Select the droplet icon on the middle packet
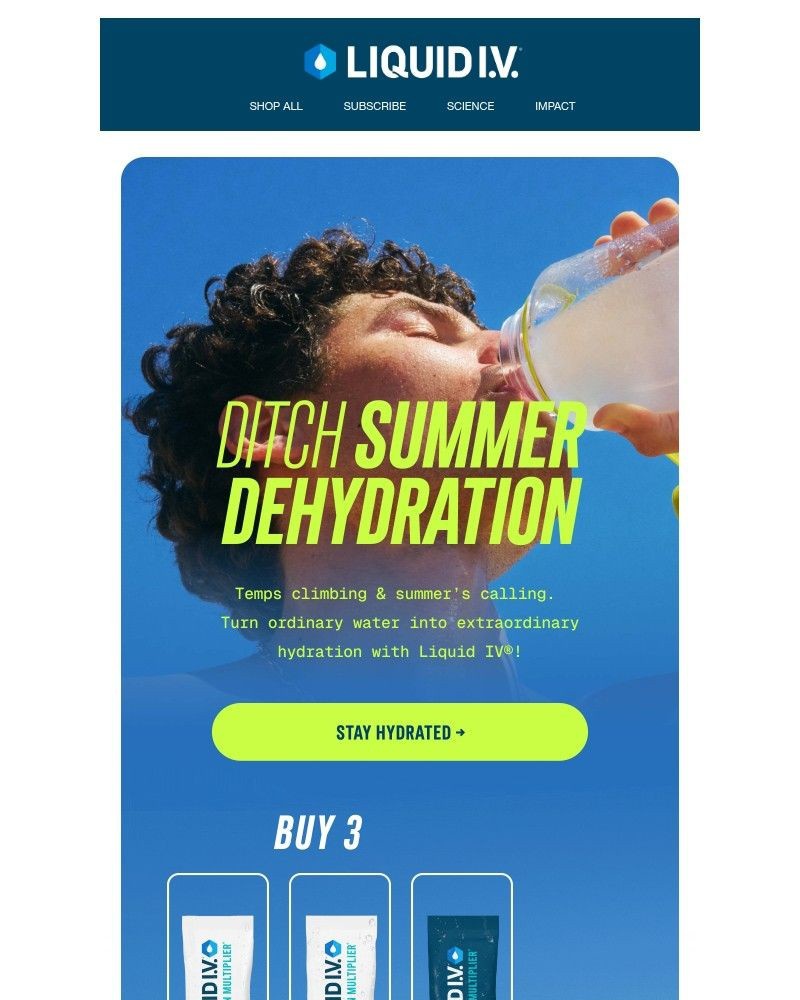This screenshot has height=1000, width=800. coord(334,947)
